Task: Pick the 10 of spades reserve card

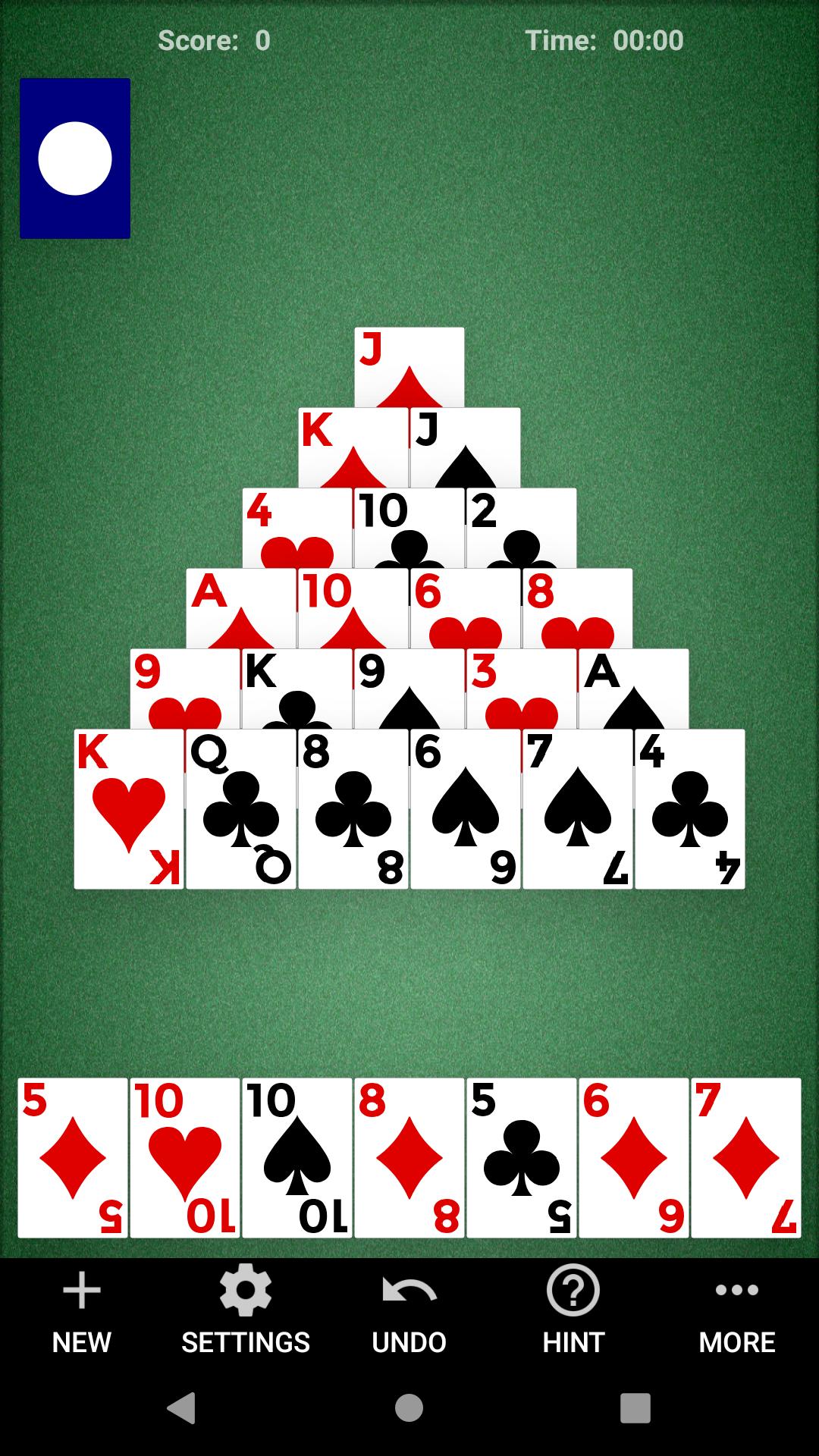Action: click(297, 1158)
